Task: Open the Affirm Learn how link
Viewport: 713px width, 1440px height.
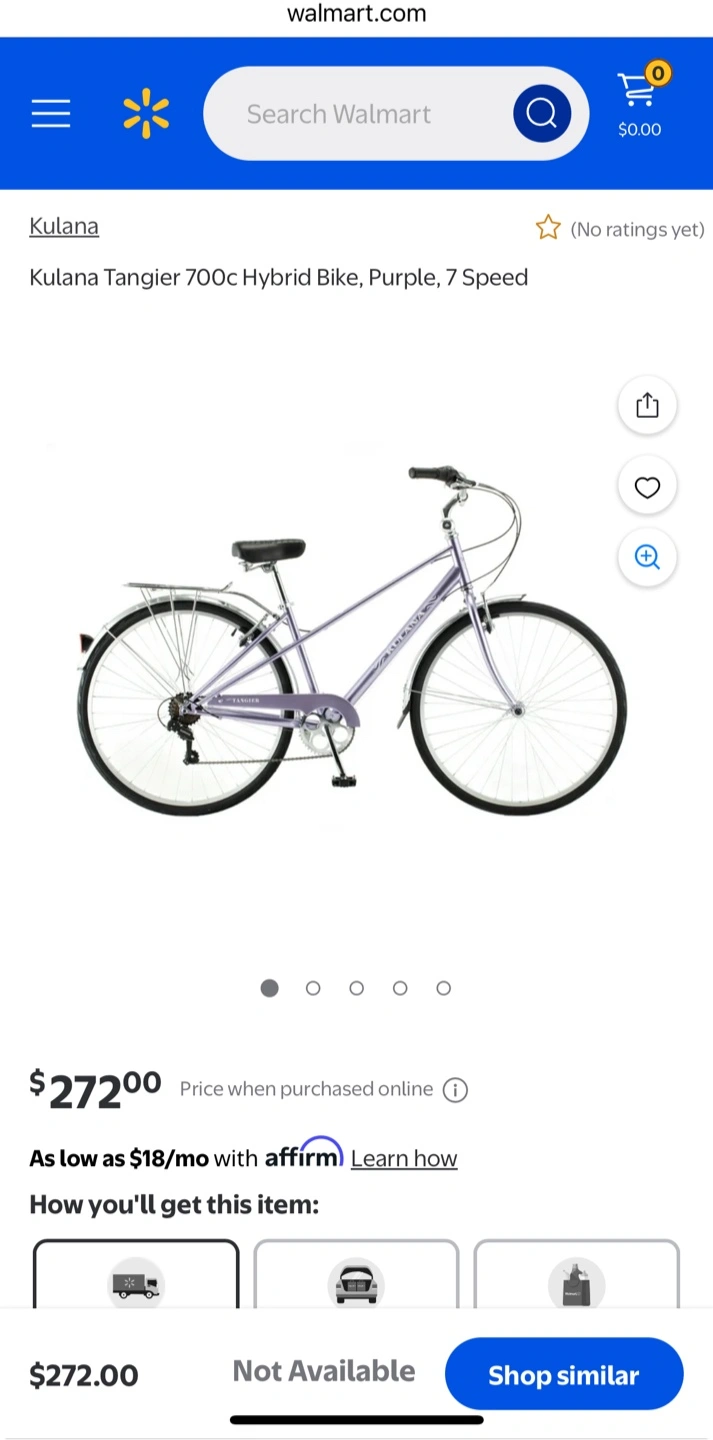Action: tap(403, 1158)
